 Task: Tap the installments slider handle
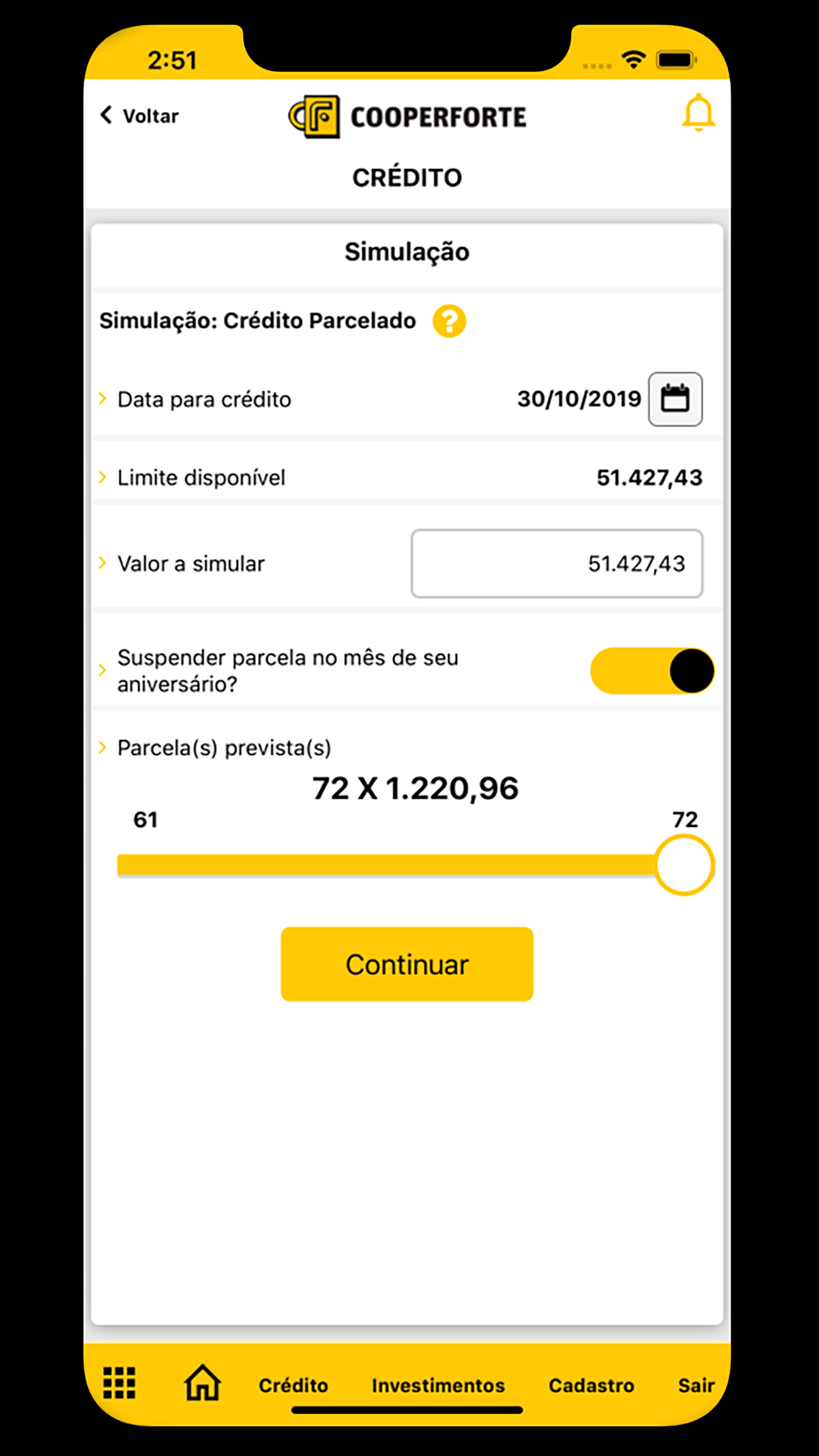click(684, 865)
